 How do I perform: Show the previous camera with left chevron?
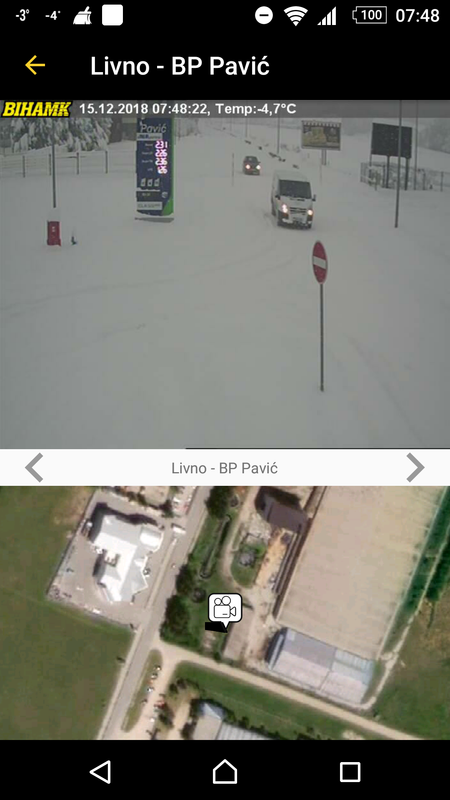[x=34, y=467]
